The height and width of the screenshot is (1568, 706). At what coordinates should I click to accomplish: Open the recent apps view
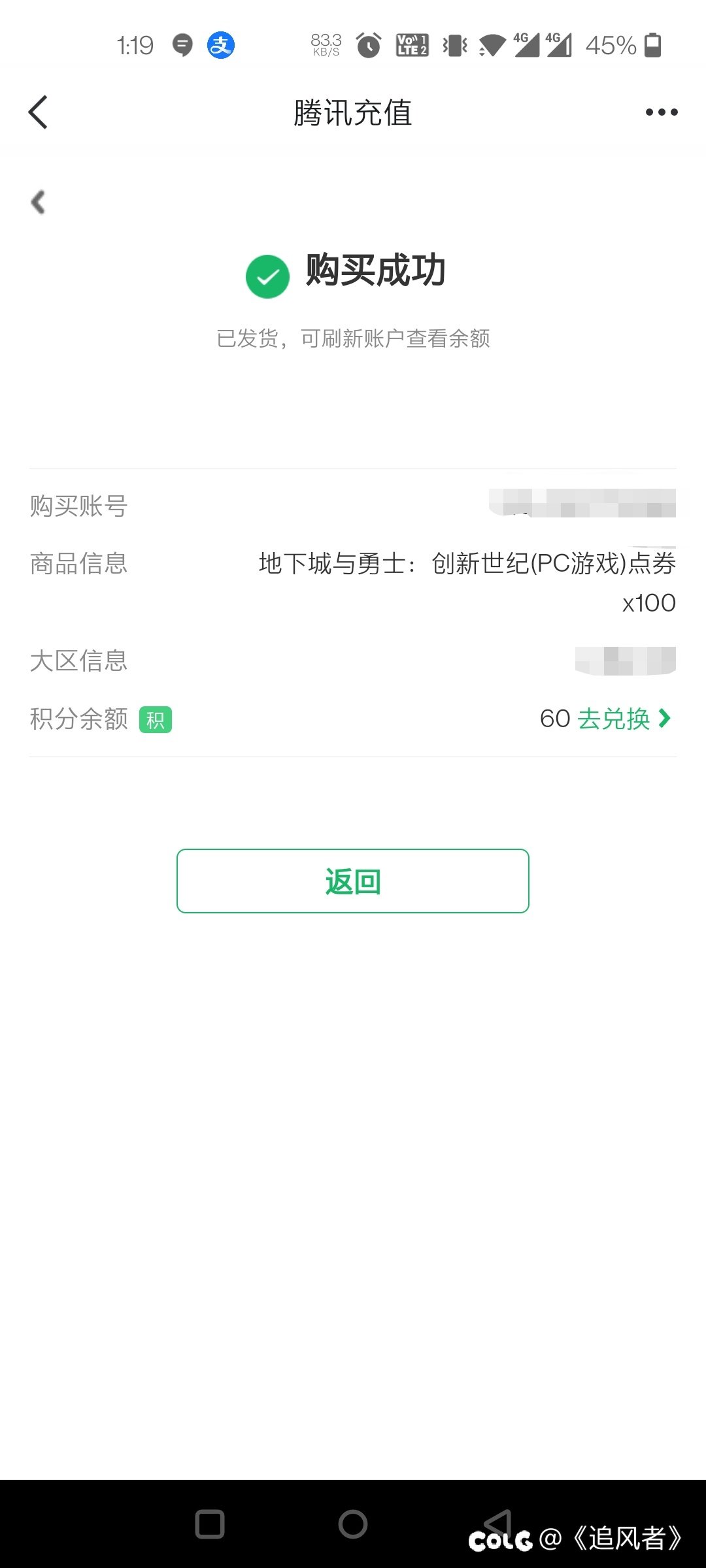click(x=210, y=1524)
